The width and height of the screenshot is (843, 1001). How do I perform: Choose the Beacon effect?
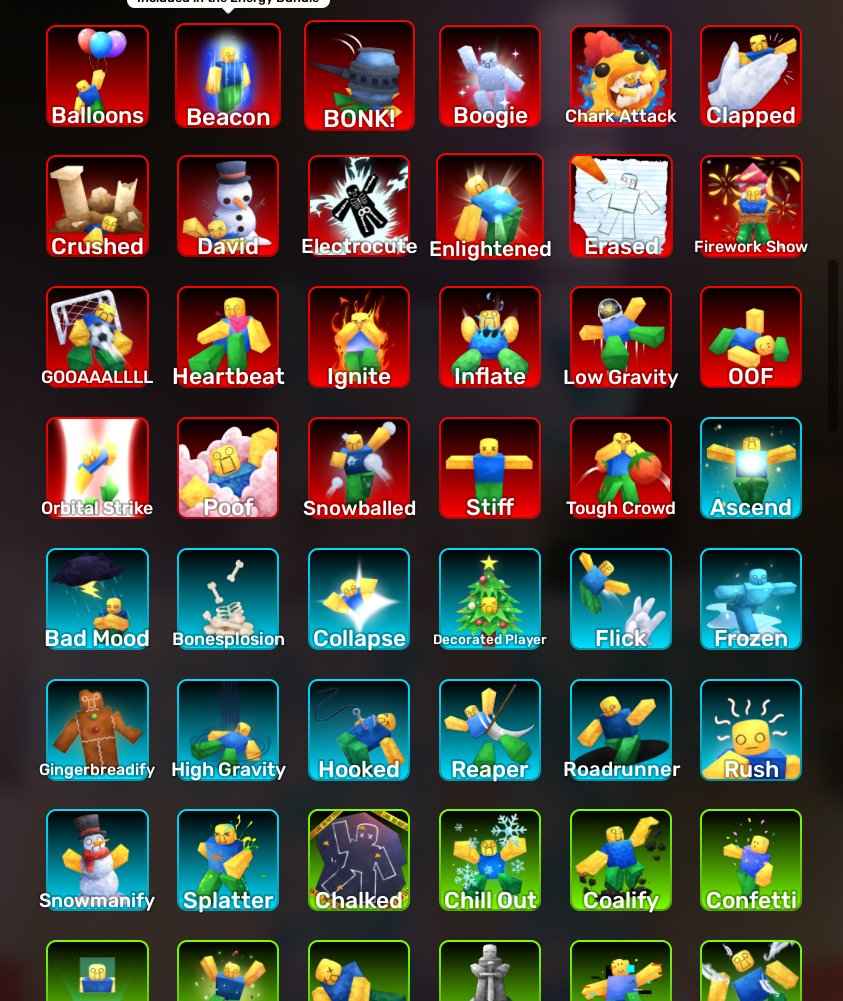(228, 76)
